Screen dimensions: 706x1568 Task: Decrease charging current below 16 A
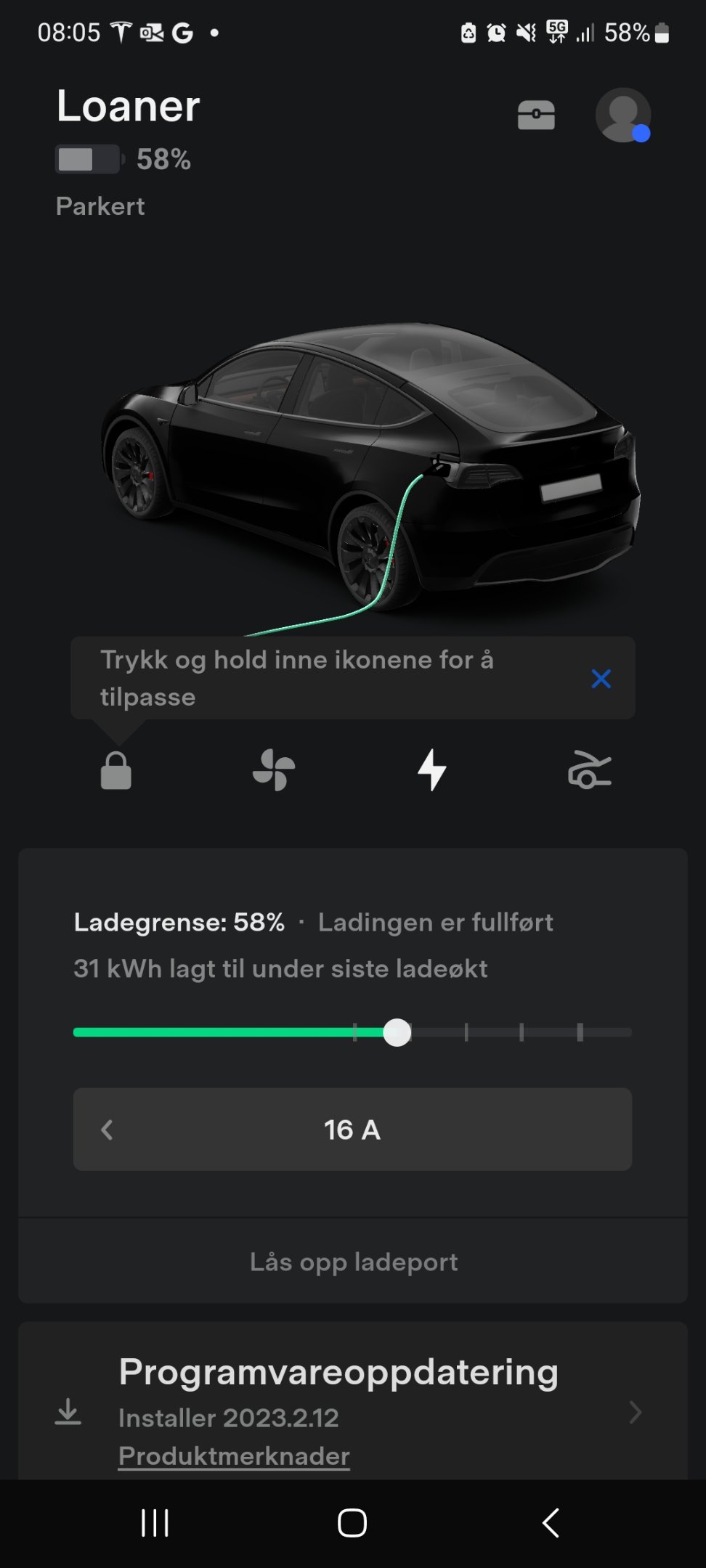pos(107,1130)
